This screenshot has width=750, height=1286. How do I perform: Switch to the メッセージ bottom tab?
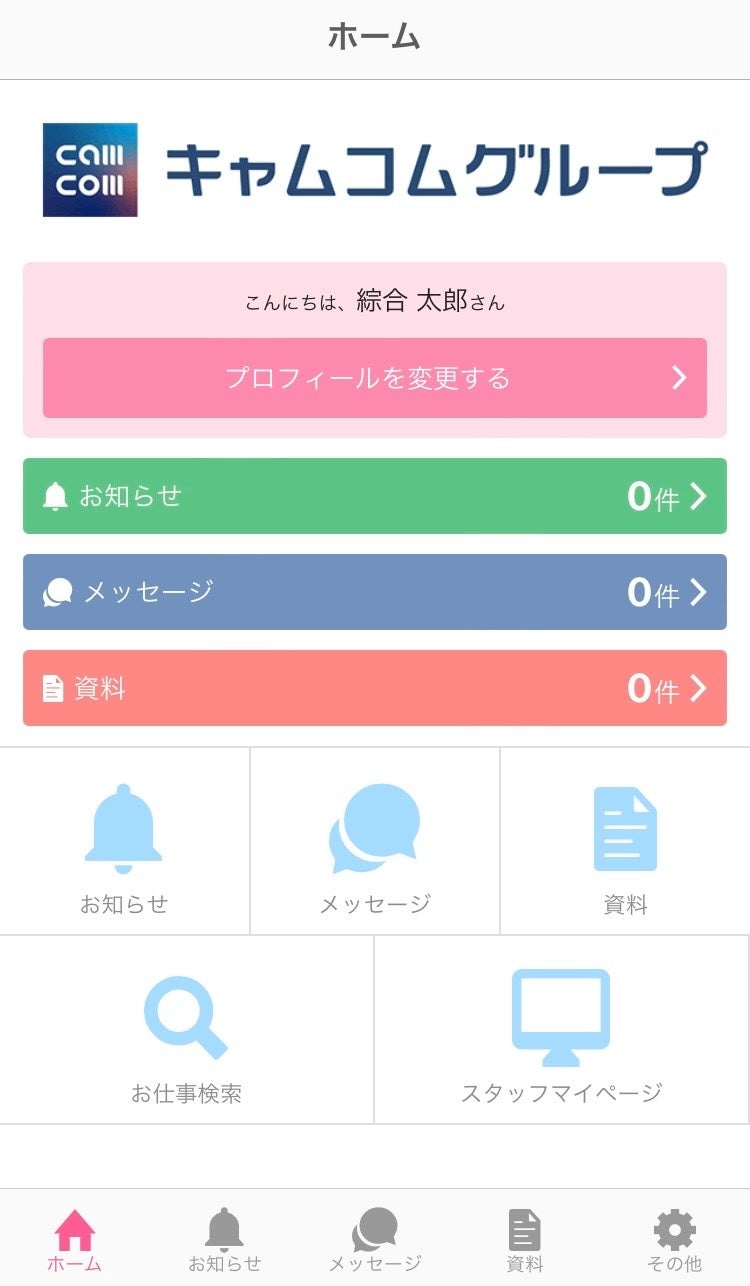[x=375, y=1239]
